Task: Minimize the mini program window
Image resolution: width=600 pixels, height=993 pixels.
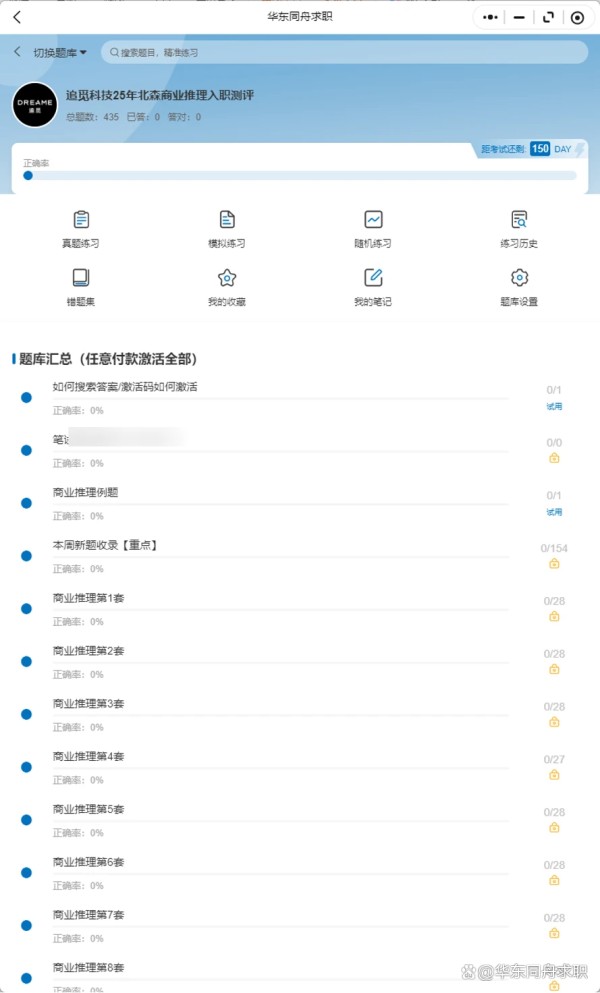Action: 519,17
